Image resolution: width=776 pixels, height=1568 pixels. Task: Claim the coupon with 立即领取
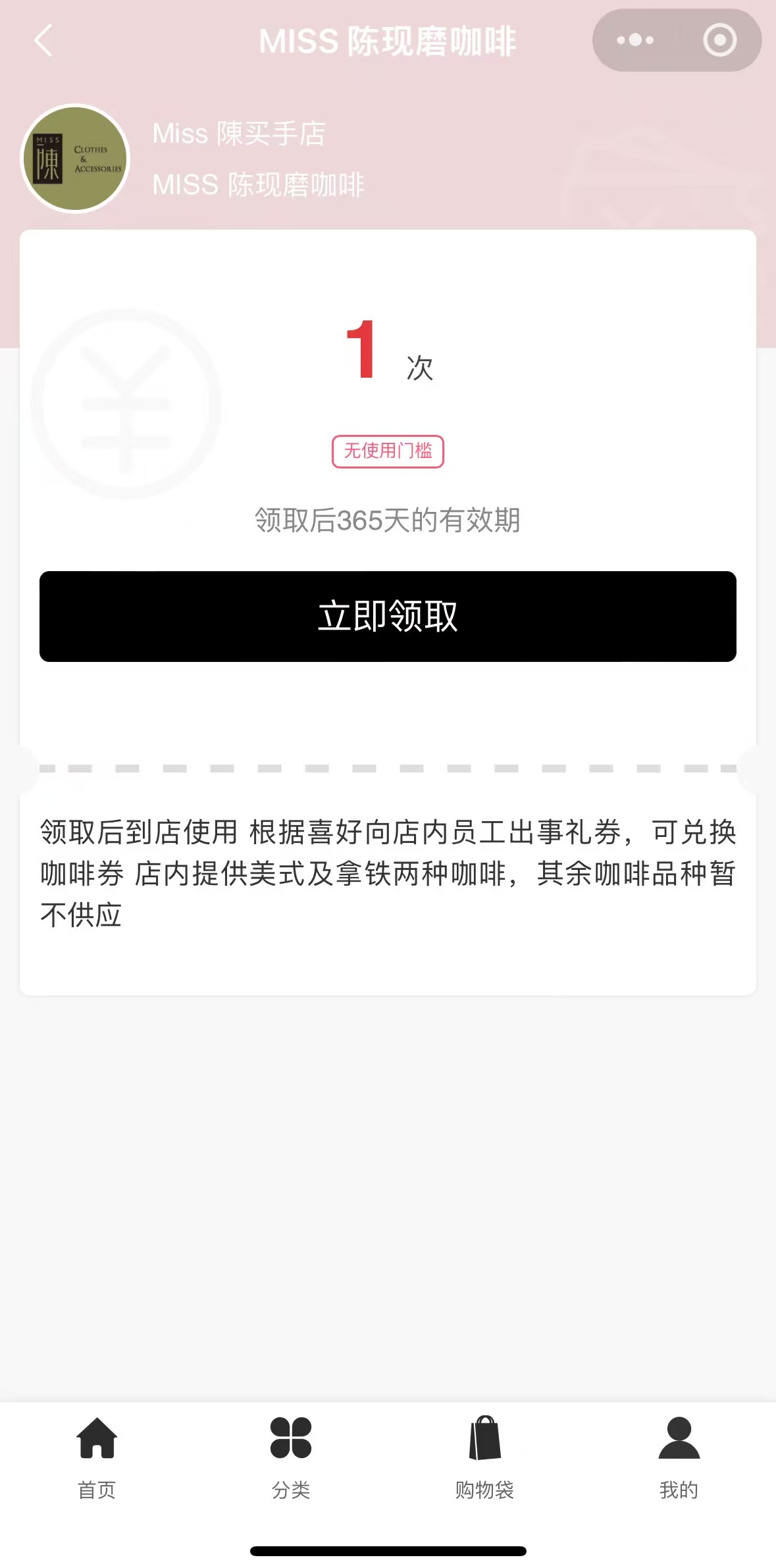[388, 617]
